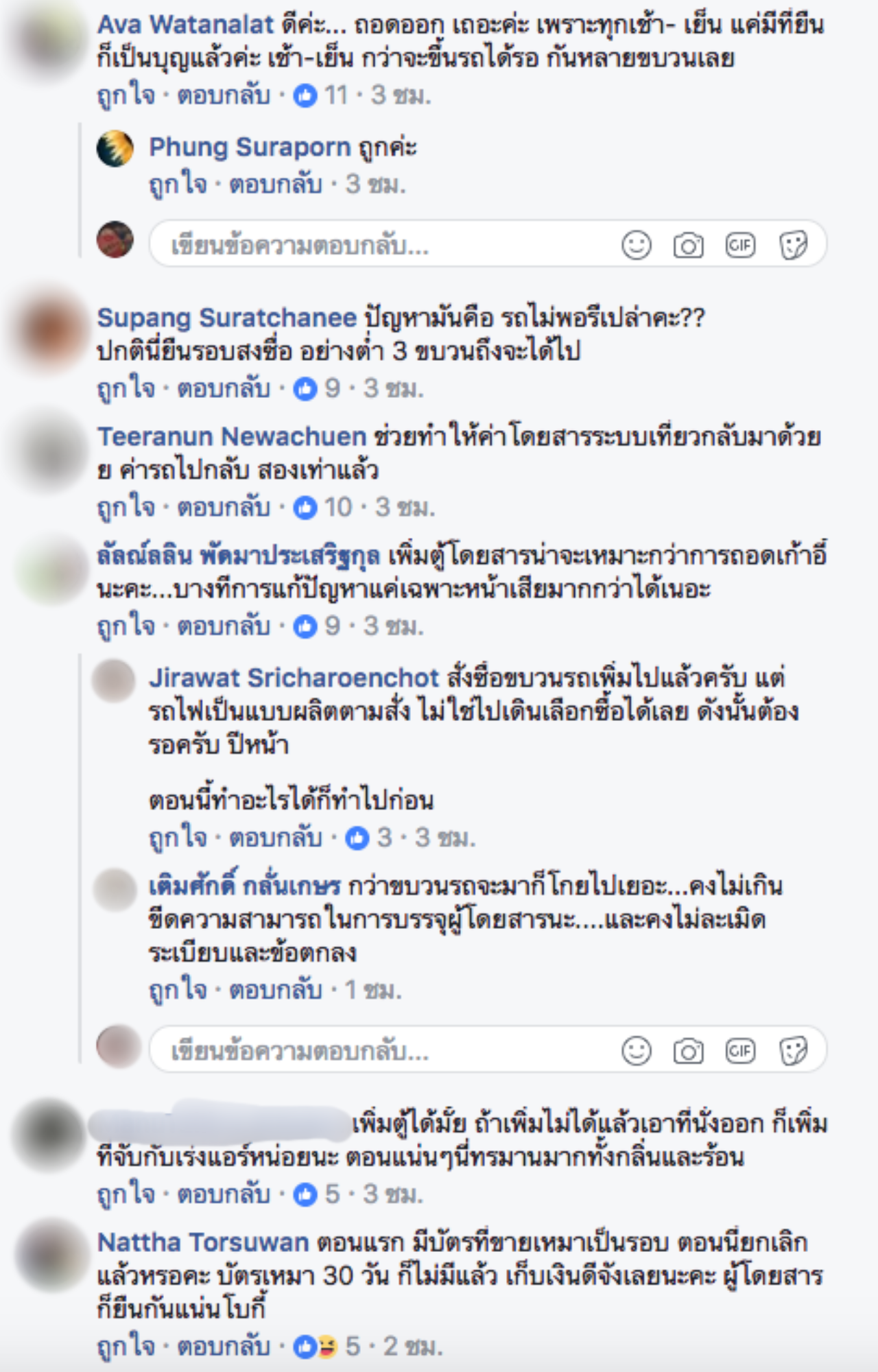This screenshot has height=1372, width=878.
Task: Open Nattha Torsuwan's profile
Action: pos(203,1242)
